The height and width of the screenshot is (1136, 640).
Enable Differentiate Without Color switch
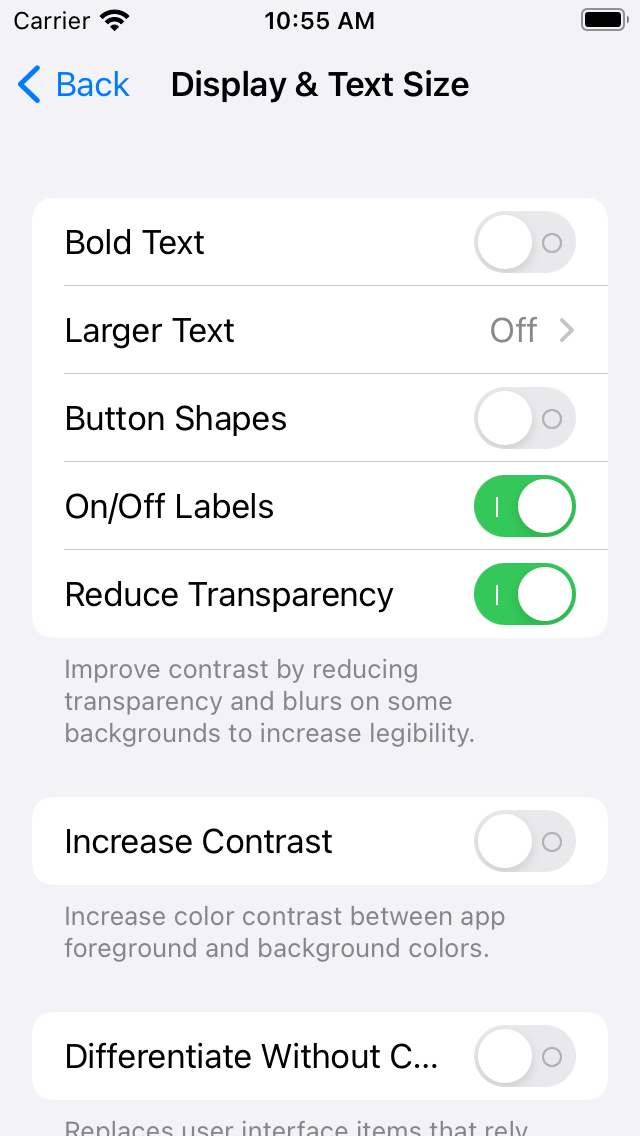pyautogui.click(x=524, y=1056)
